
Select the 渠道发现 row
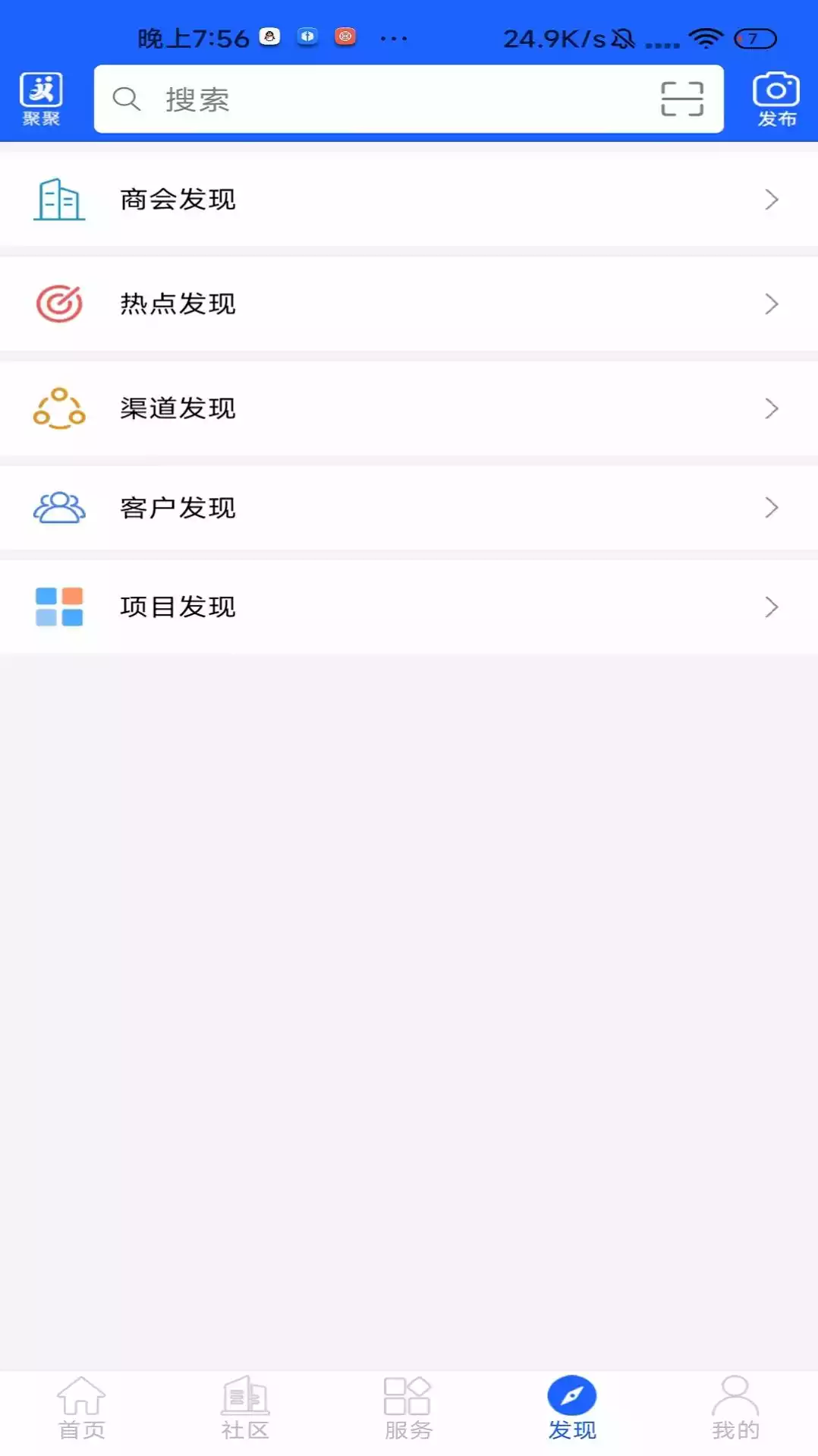[409, 408]
